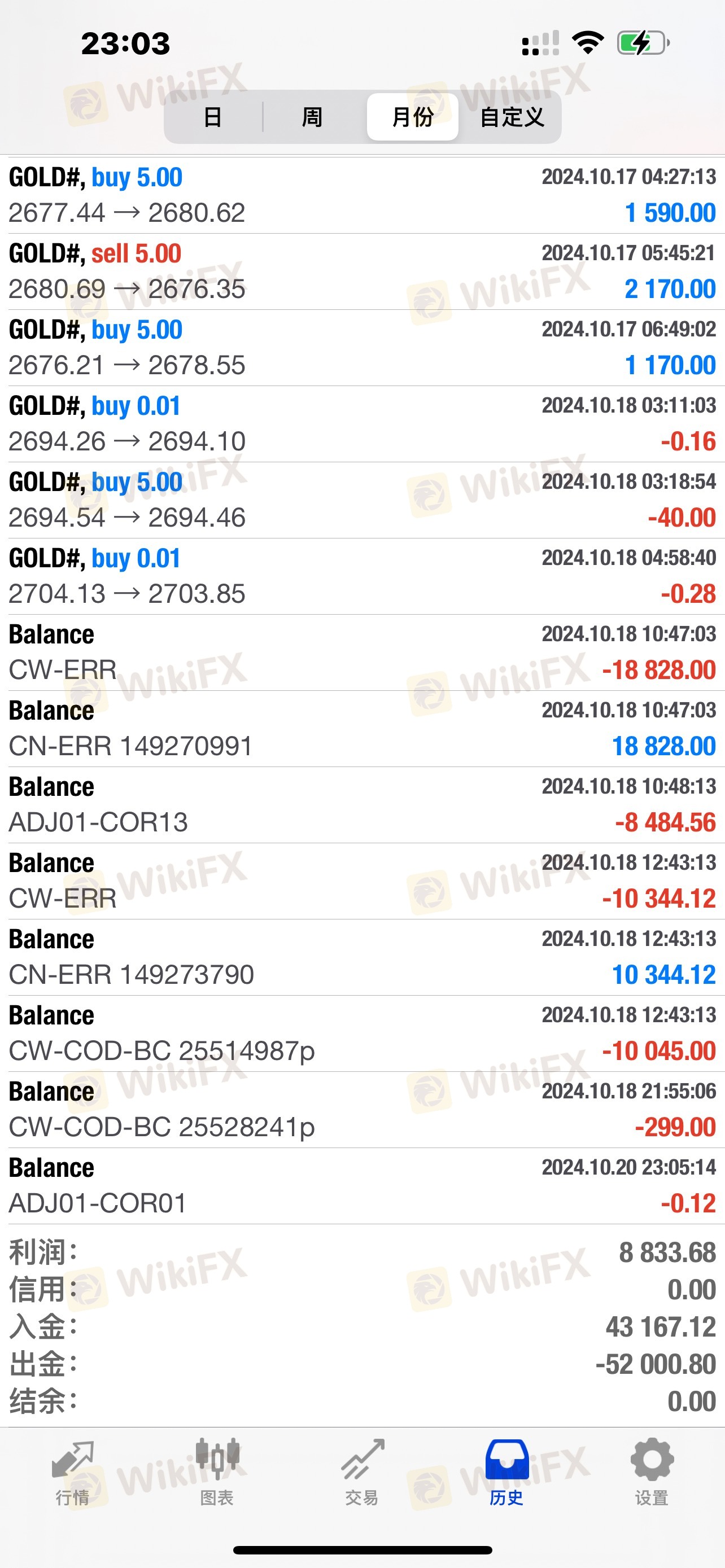Expand the Balance ADJ01-COR13 entry

click(x=362, y=805)
